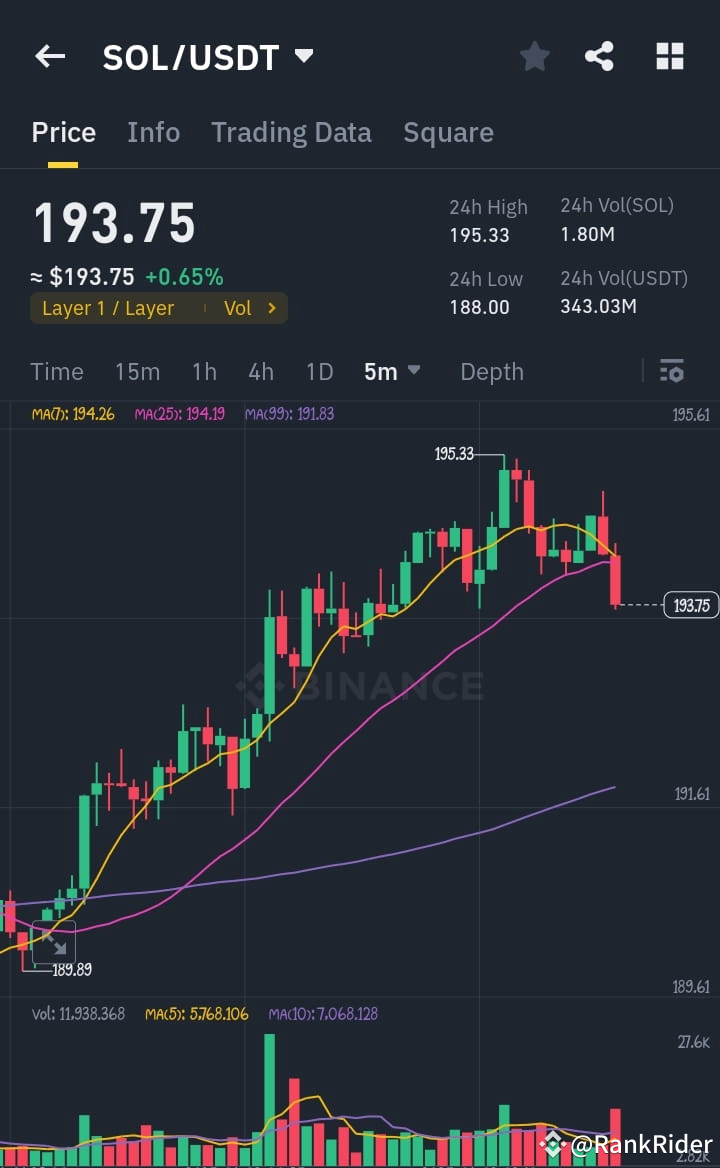Open chart settings via filter icon
Viewport: 720px width, 1168px height.
(672, 371)
